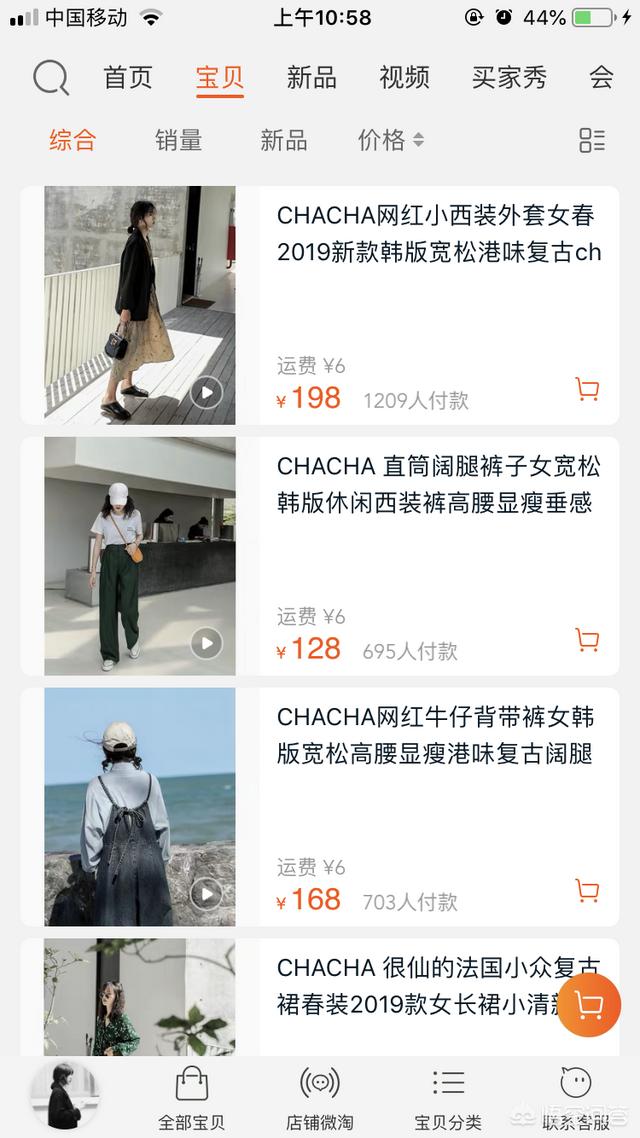Go to the 买家秀 tab
640x1138 pixels.
coord(509,78)
